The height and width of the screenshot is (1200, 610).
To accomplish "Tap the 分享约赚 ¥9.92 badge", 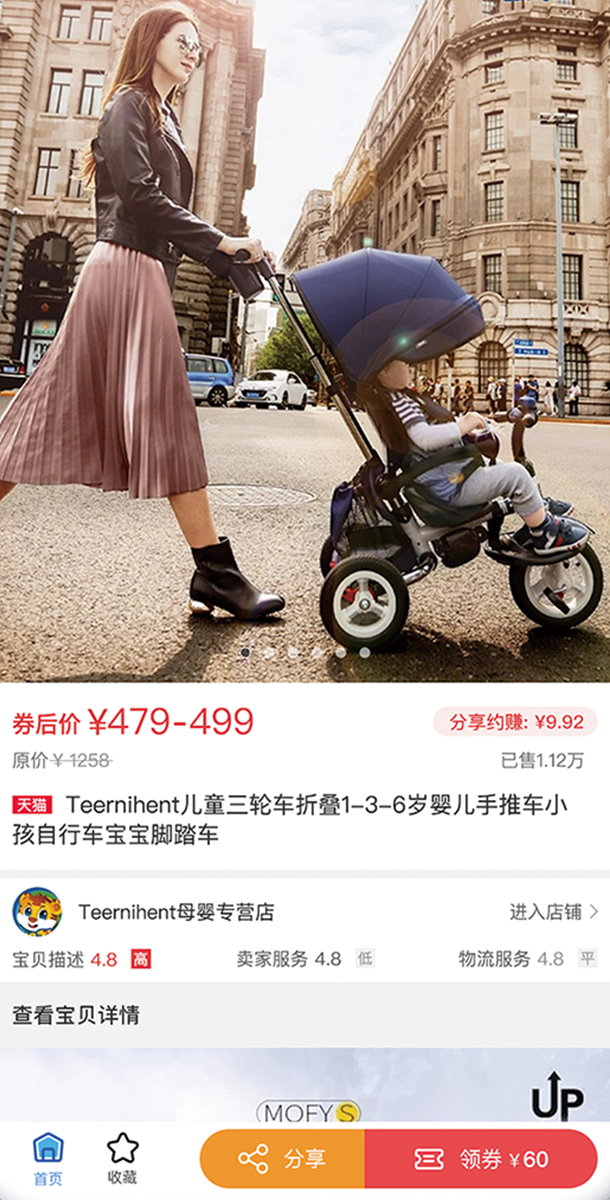I will 514,721.
